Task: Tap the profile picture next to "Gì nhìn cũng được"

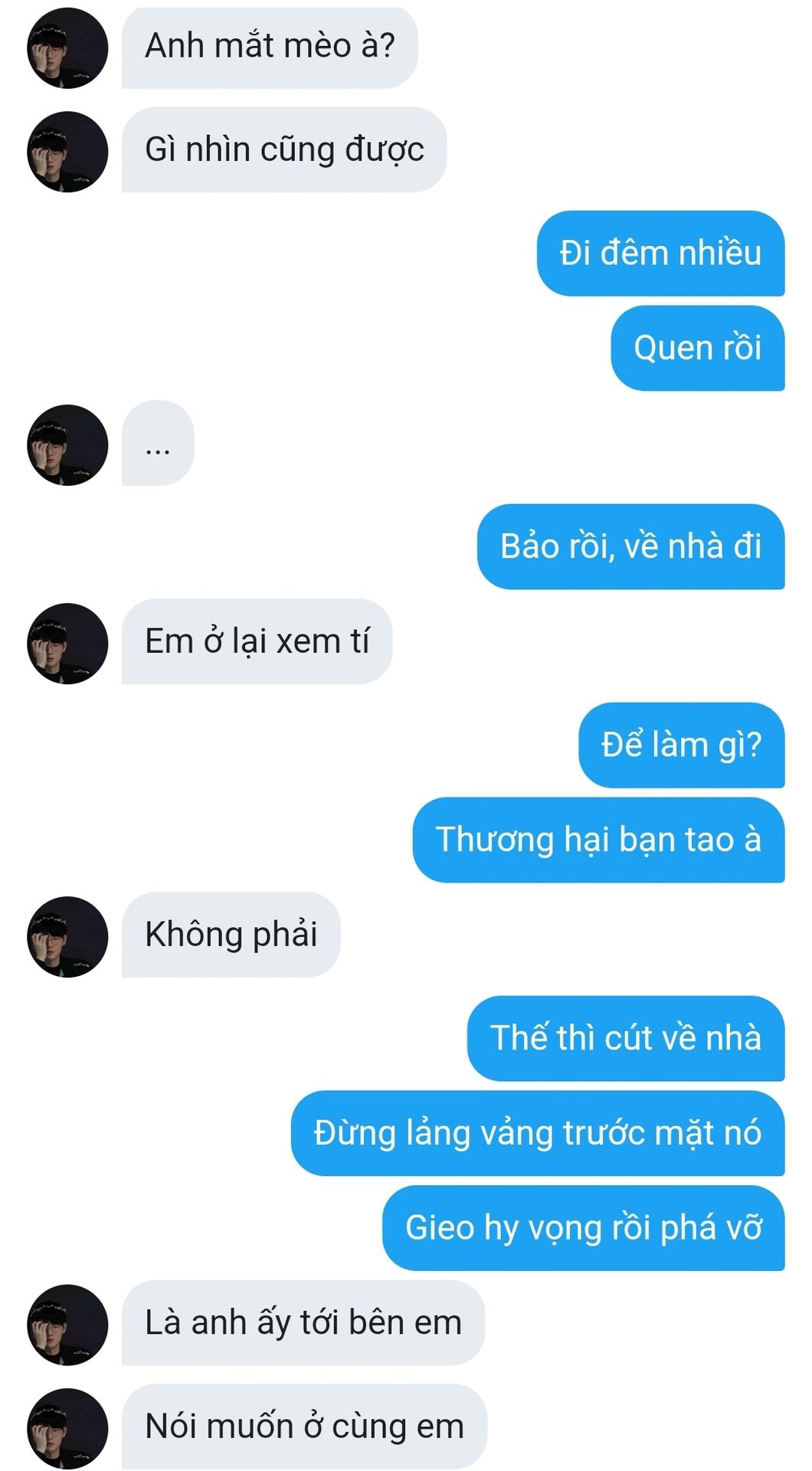Action: pyautogui.click(x=67, y=152)
